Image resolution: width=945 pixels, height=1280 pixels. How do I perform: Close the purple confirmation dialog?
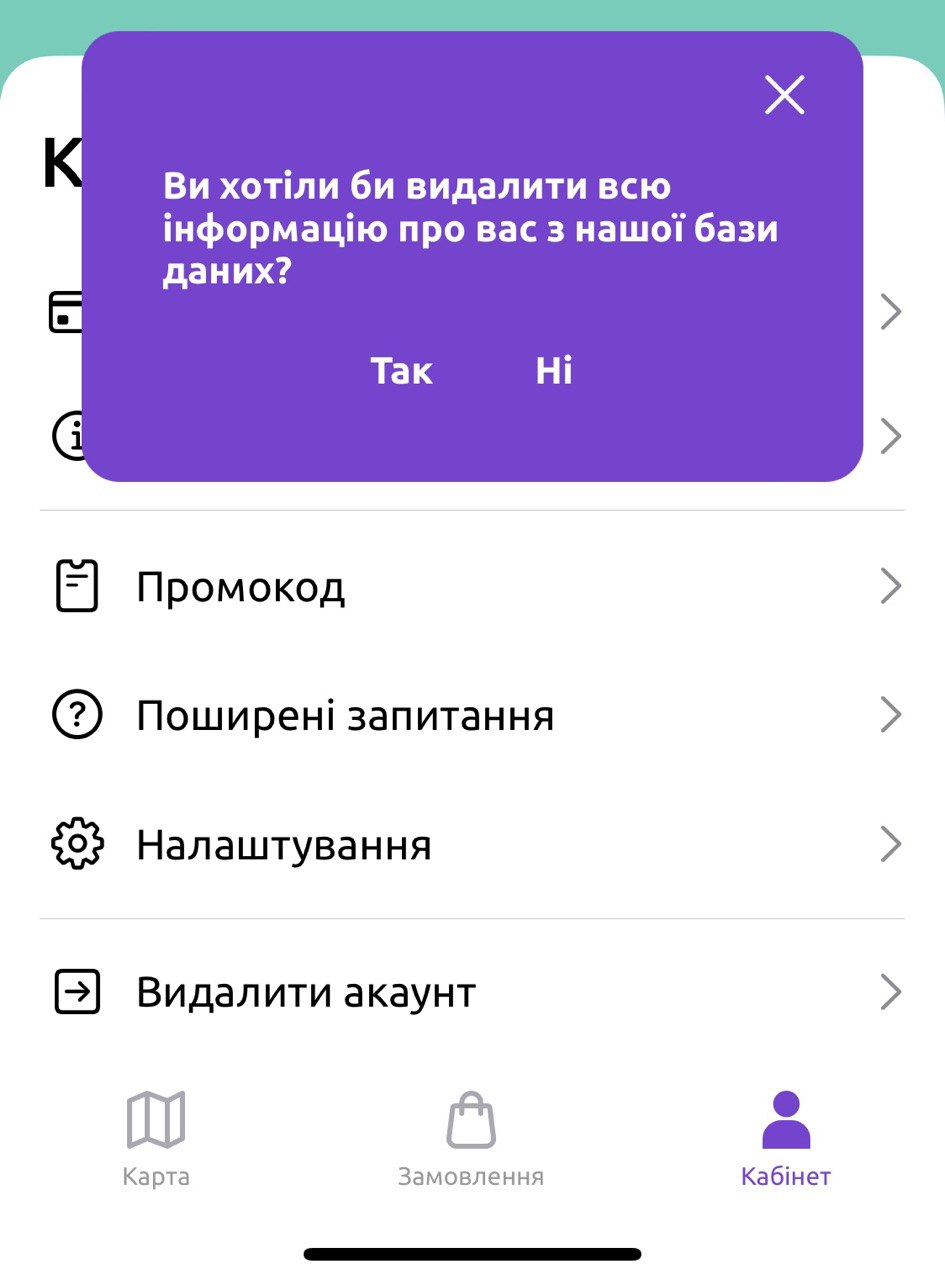coord(784,95)
